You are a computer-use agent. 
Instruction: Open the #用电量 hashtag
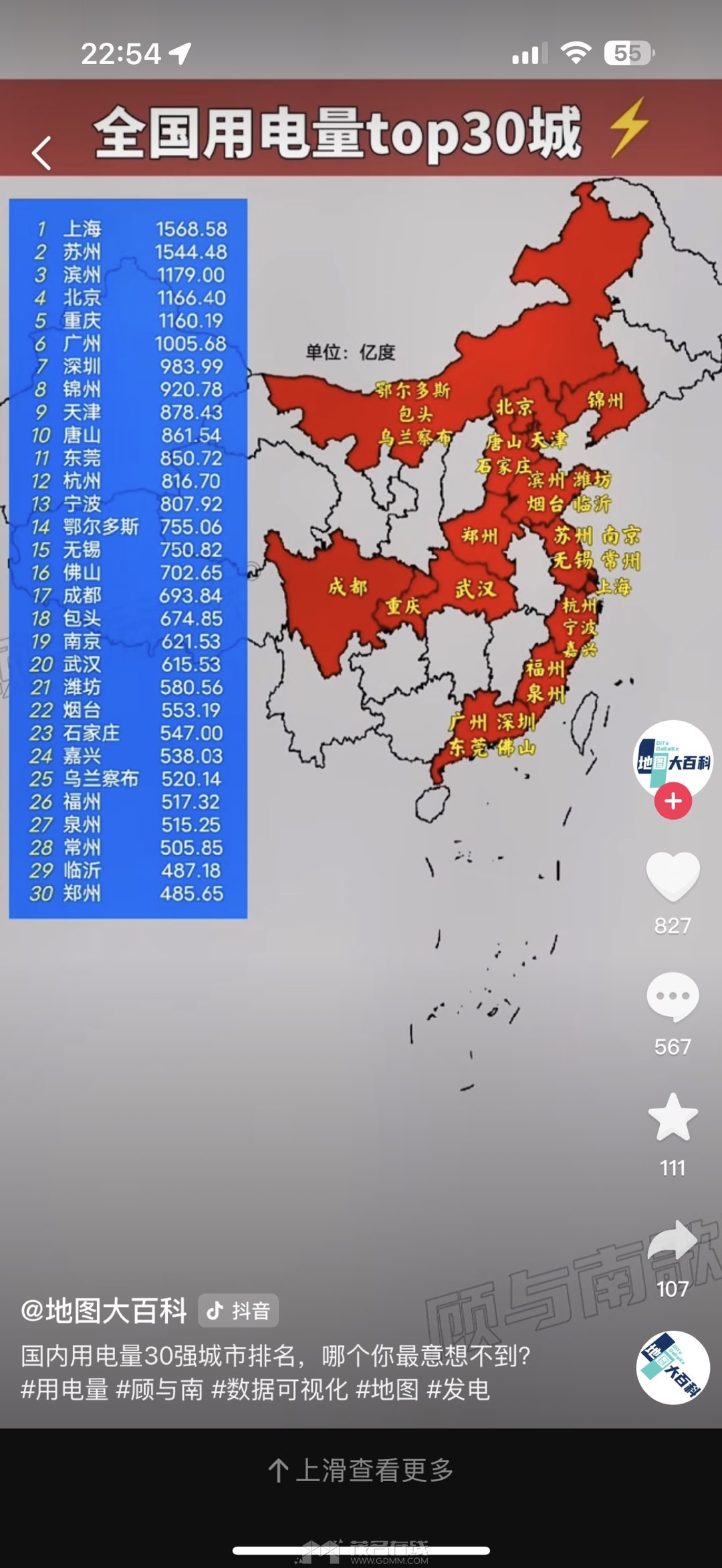(64, 1390)
